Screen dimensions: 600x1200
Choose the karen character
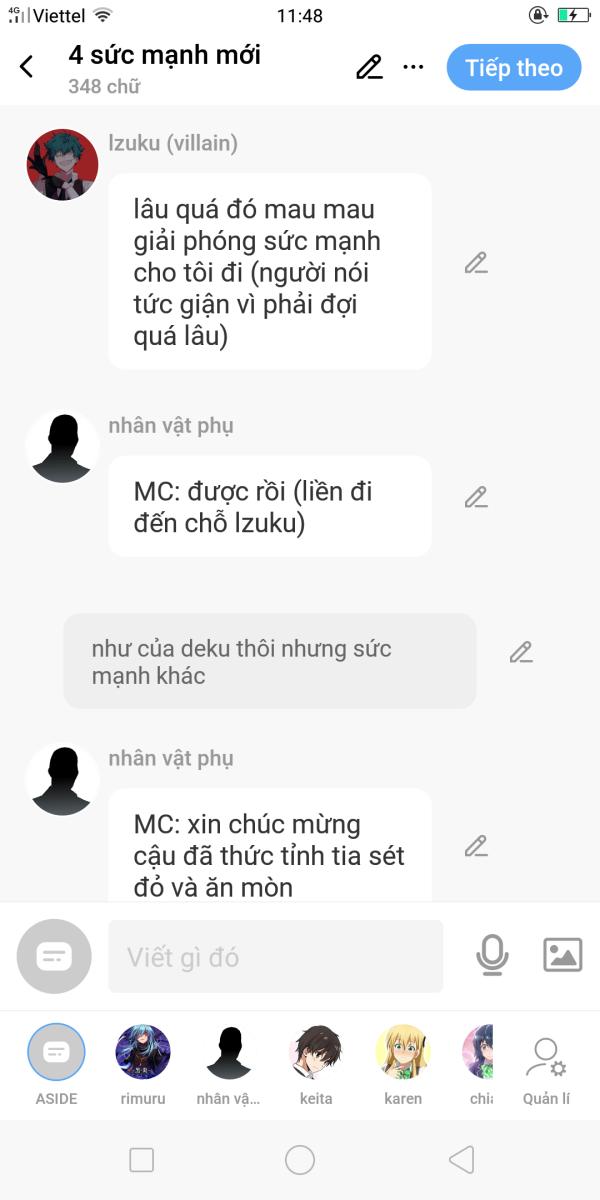[402, 1053]
